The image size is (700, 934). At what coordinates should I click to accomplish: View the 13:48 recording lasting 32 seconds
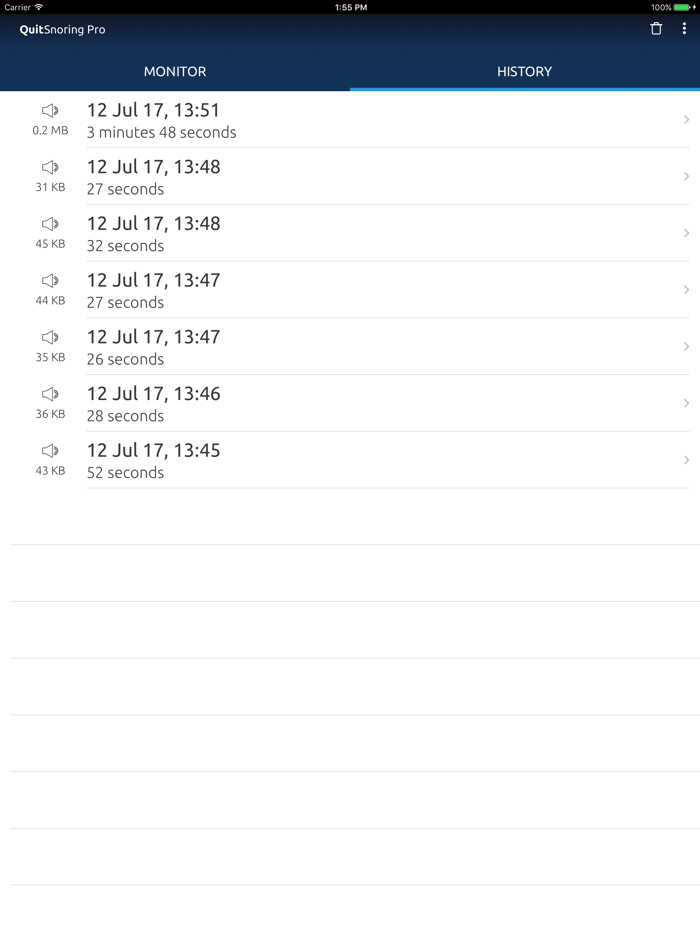click(x=350, y=233)
